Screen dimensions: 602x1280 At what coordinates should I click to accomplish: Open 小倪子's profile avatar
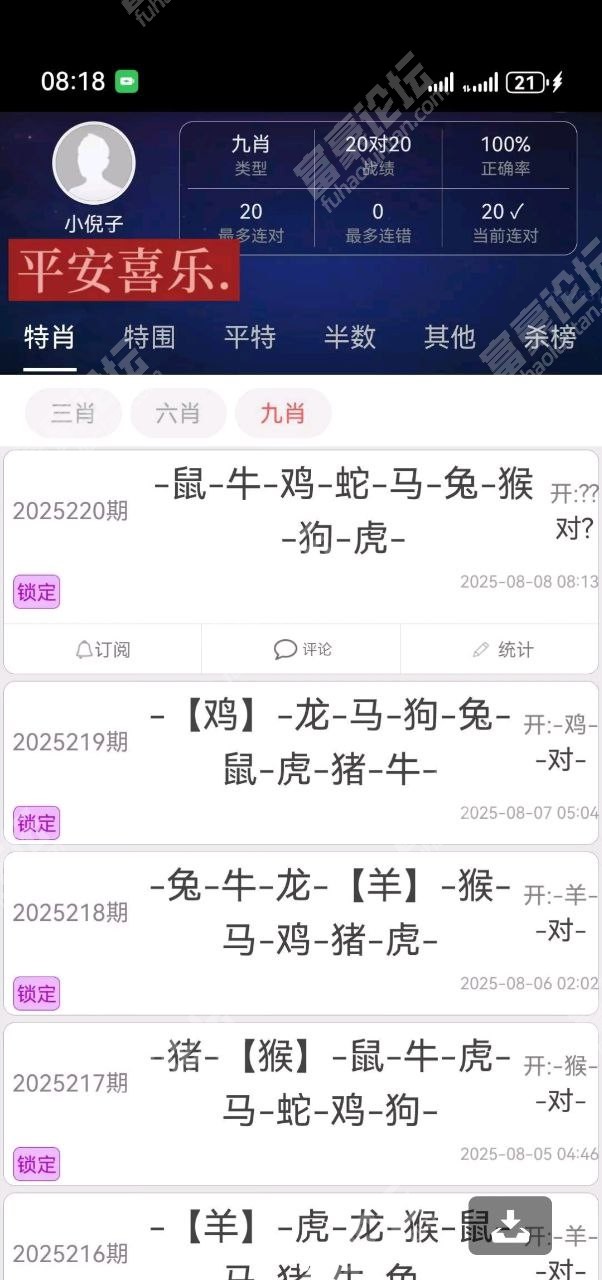(94, 165)
